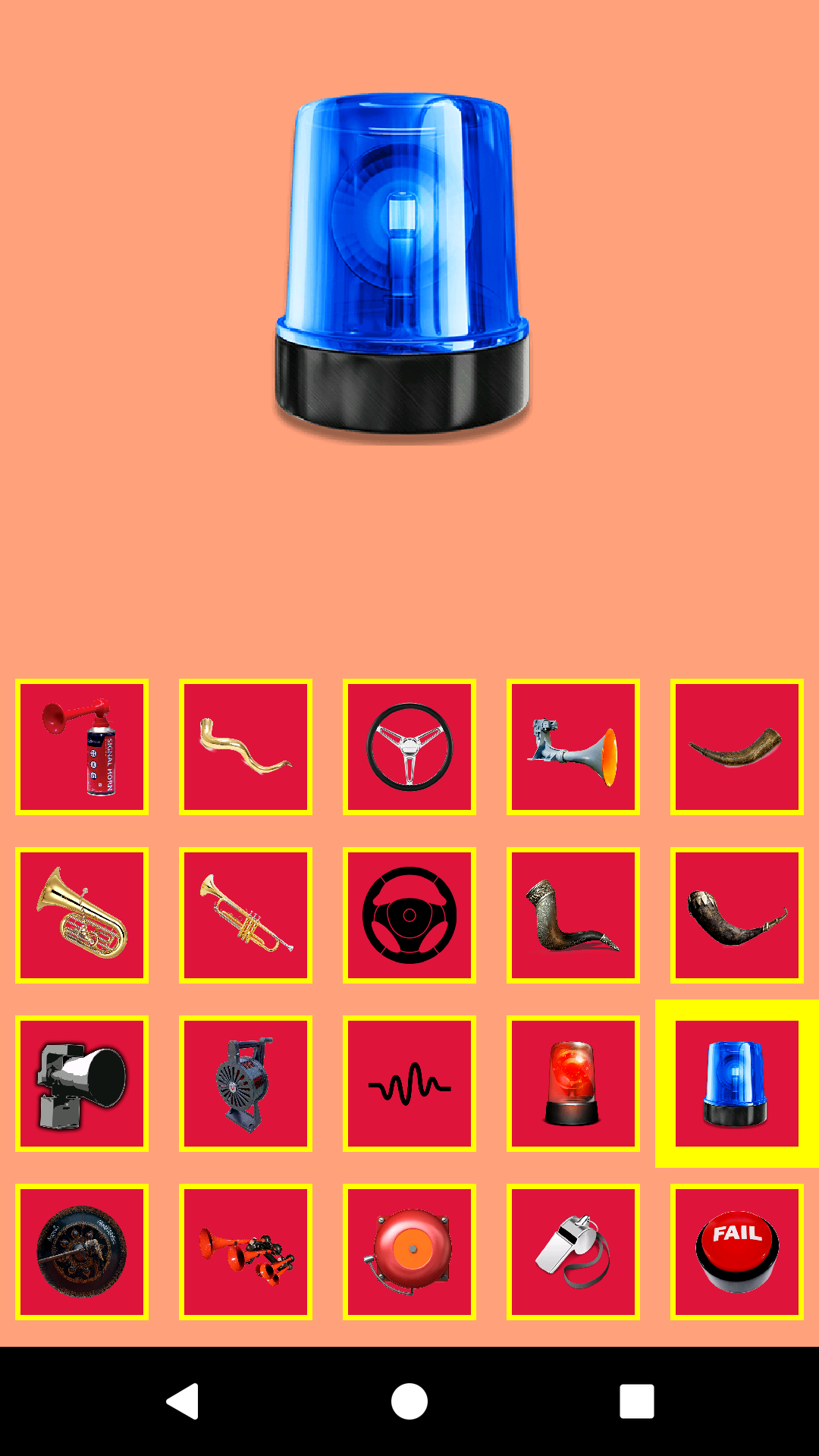Select the red air horn can tile
This screenshot has height=1456, width=819.
82,747
